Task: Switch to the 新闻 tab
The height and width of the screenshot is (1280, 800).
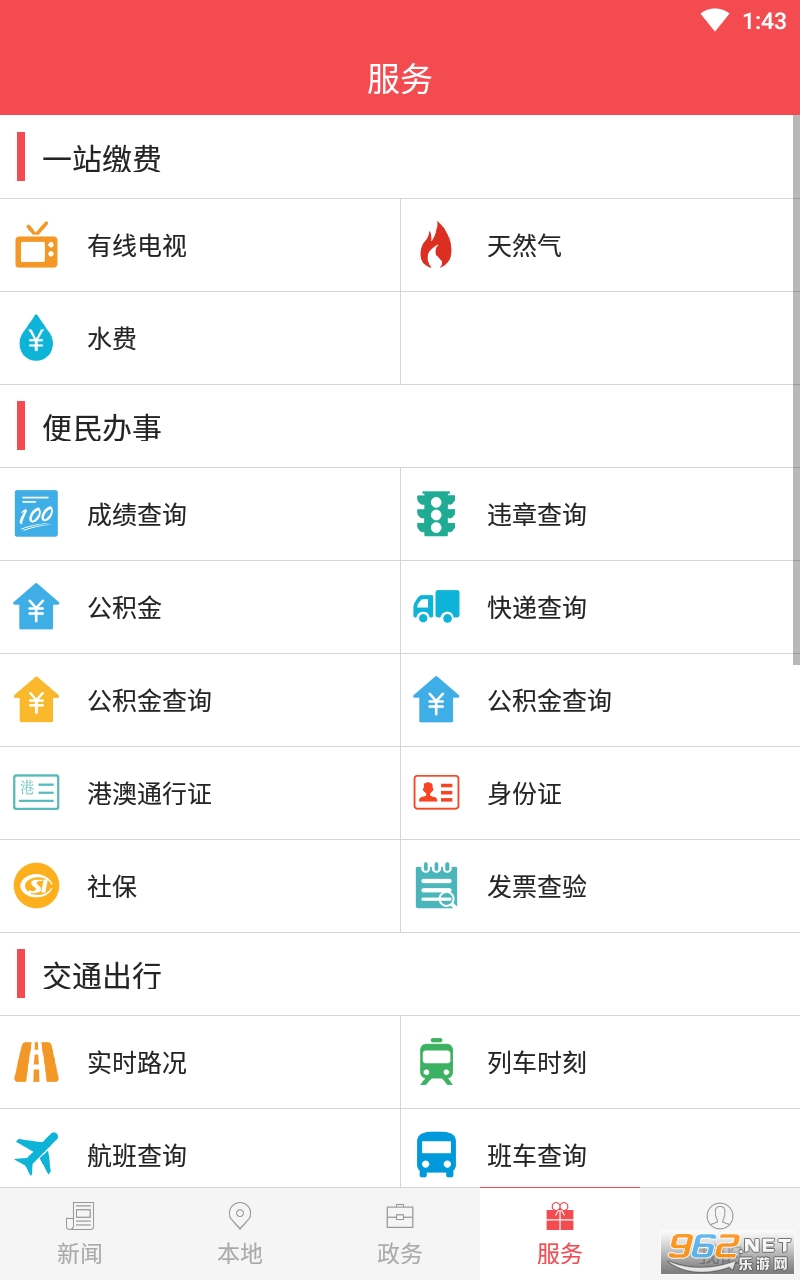Action: (x=80, y=1234)
